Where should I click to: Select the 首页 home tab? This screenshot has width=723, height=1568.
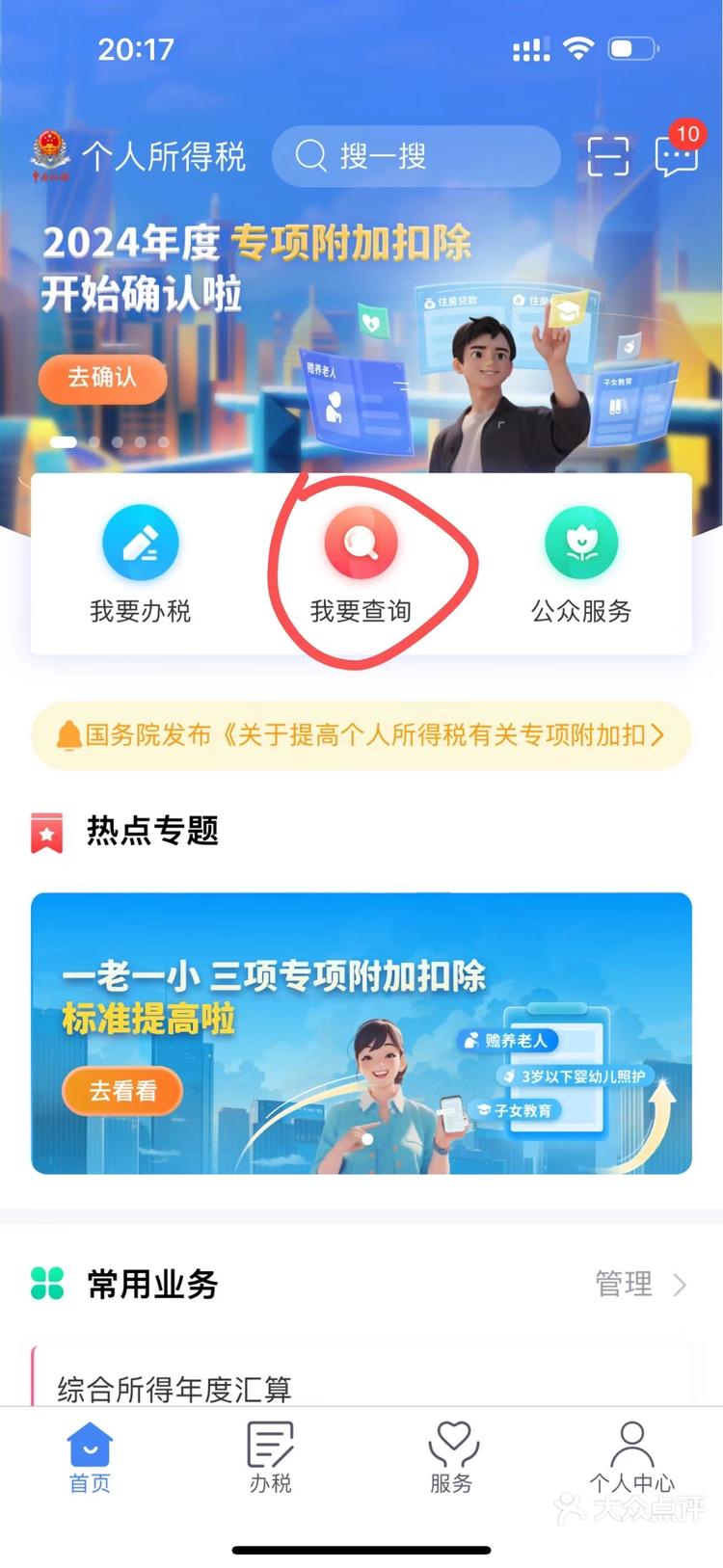point(89,1458)
